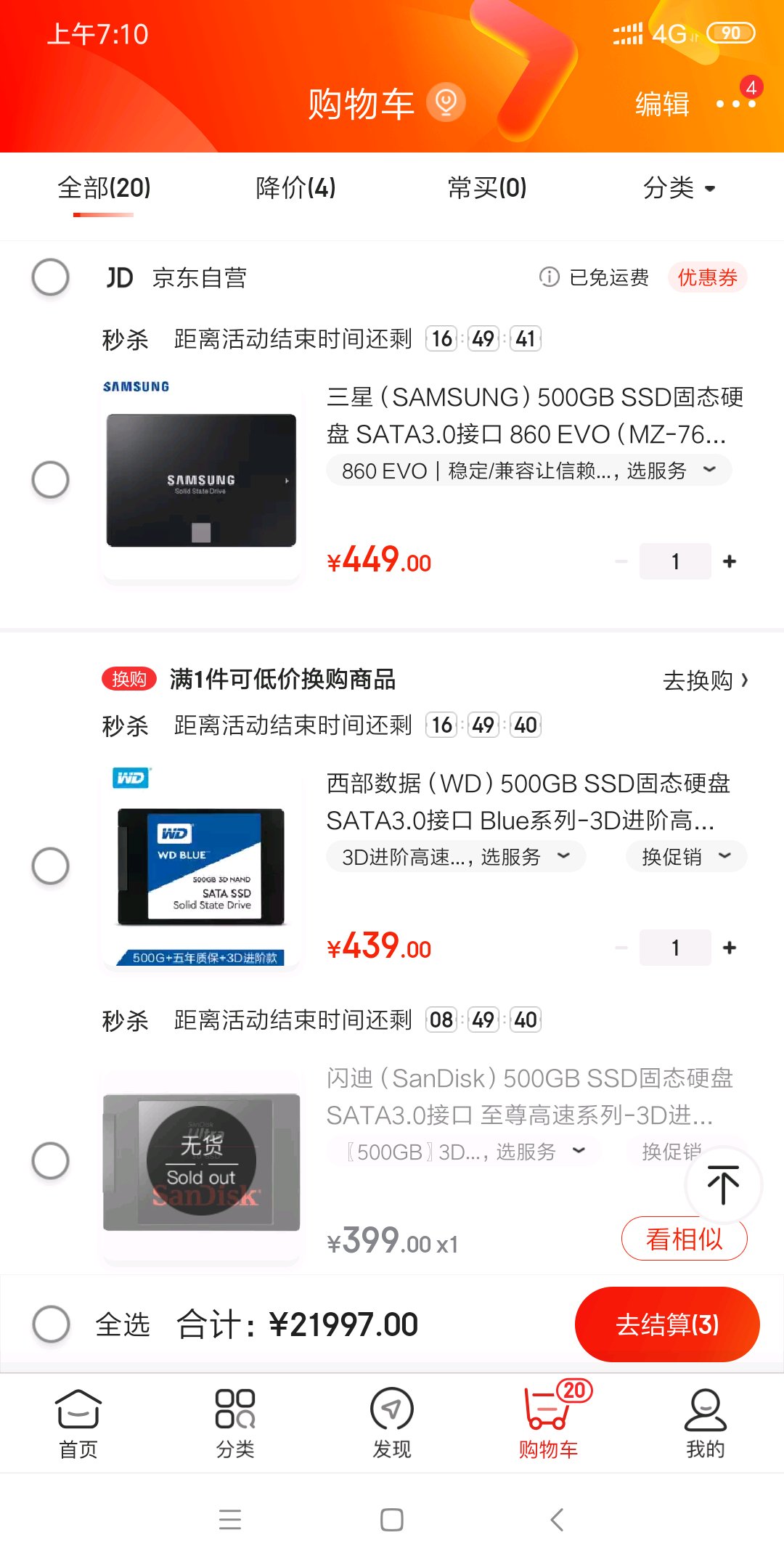This screenshot has height=1567, width=784.
Task: Open the location pin beside 购物车
Action: point(446,102)
